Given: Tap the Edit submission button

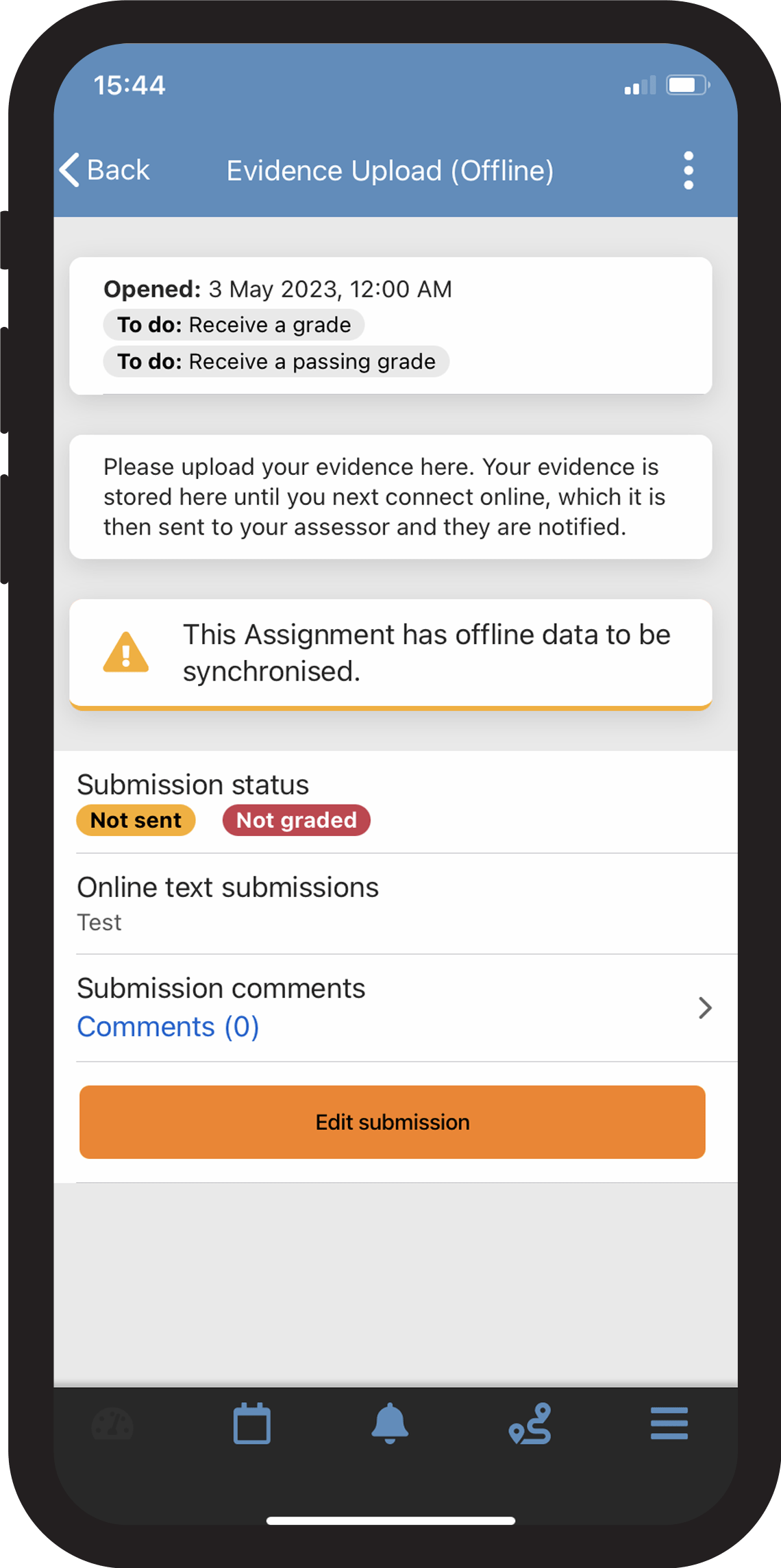Looking at the screenshot, I should click(x=392, y=1122).
